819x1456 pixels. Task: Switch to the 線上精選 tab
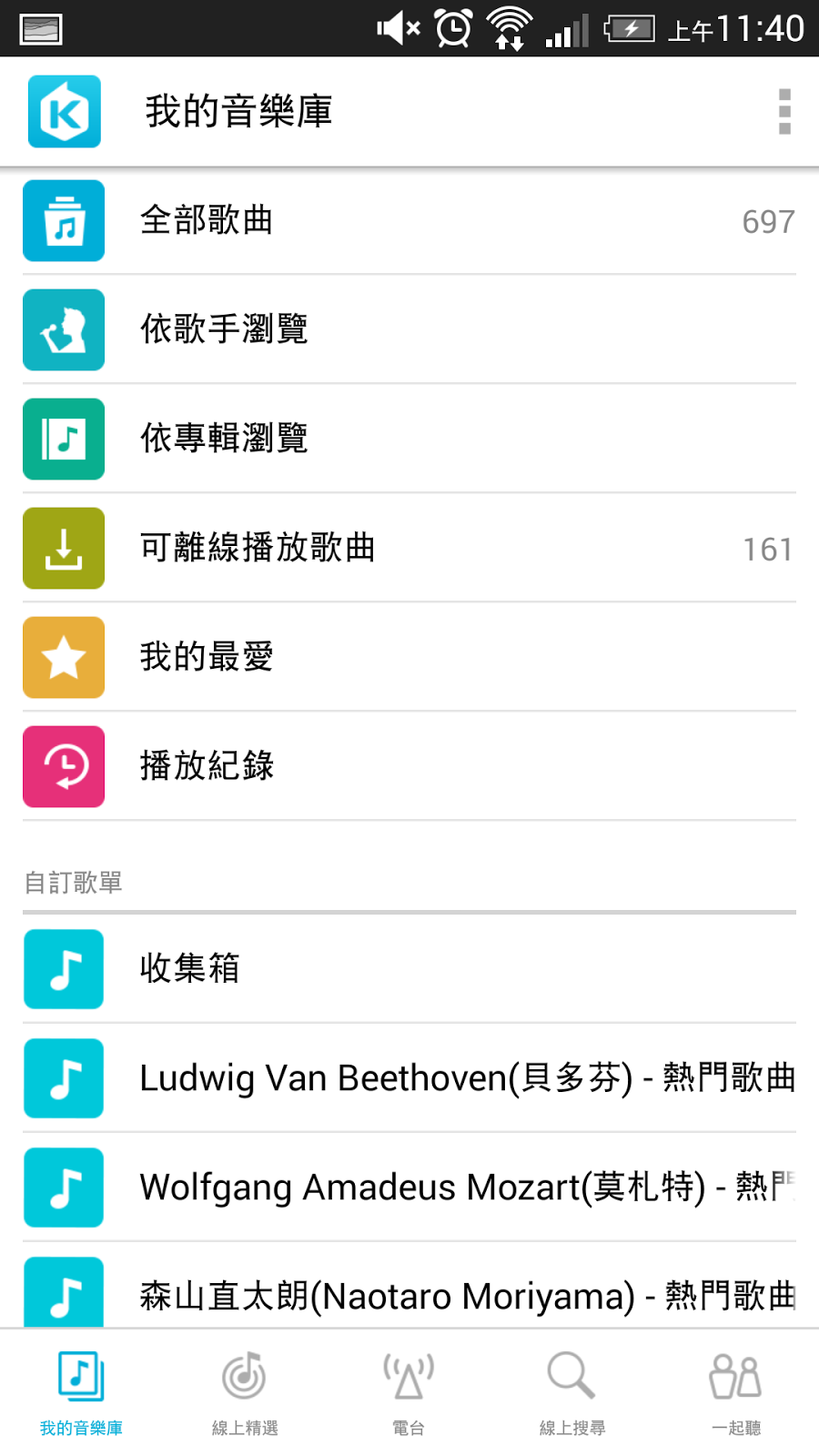[x=245, y=1392]
